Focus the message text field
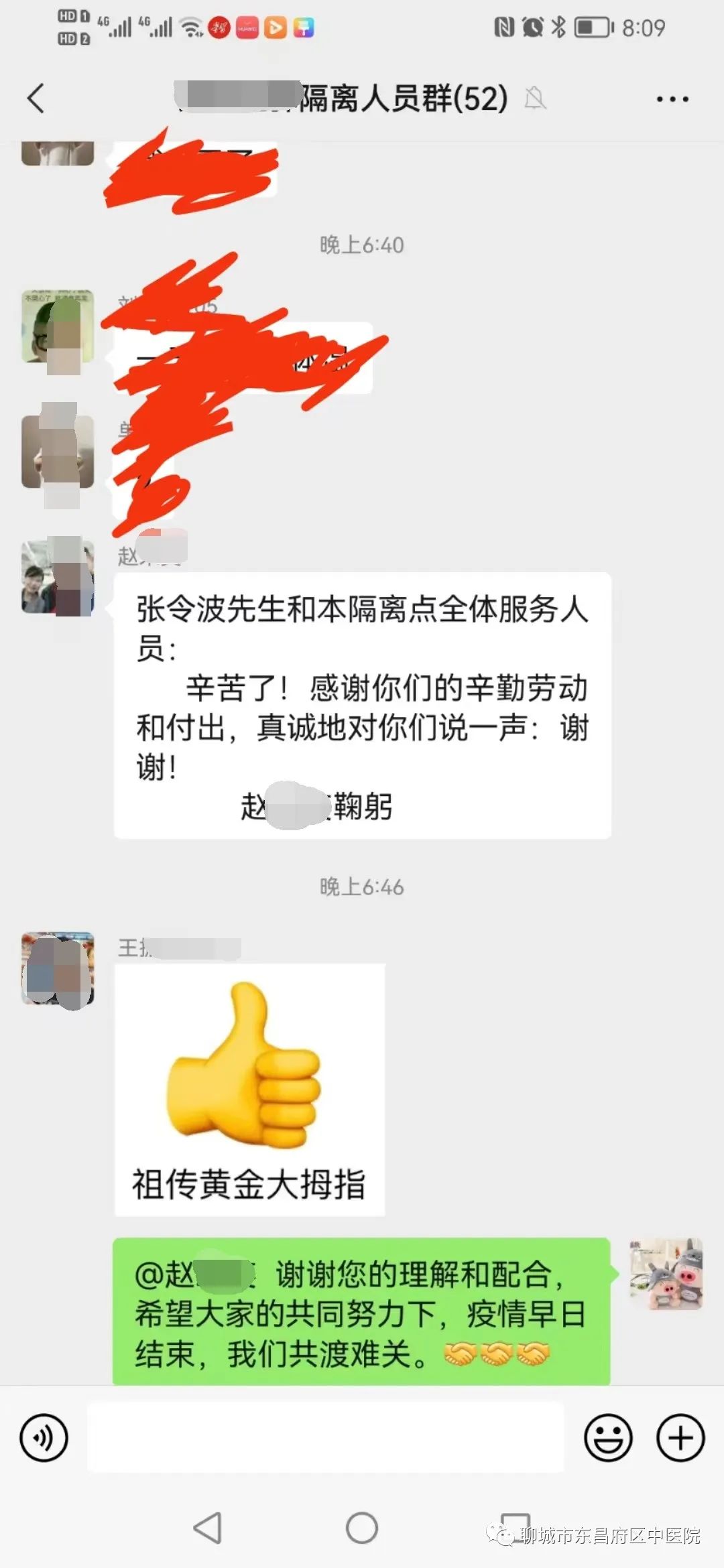The image size is (724, 1568). pos(325,1437)
